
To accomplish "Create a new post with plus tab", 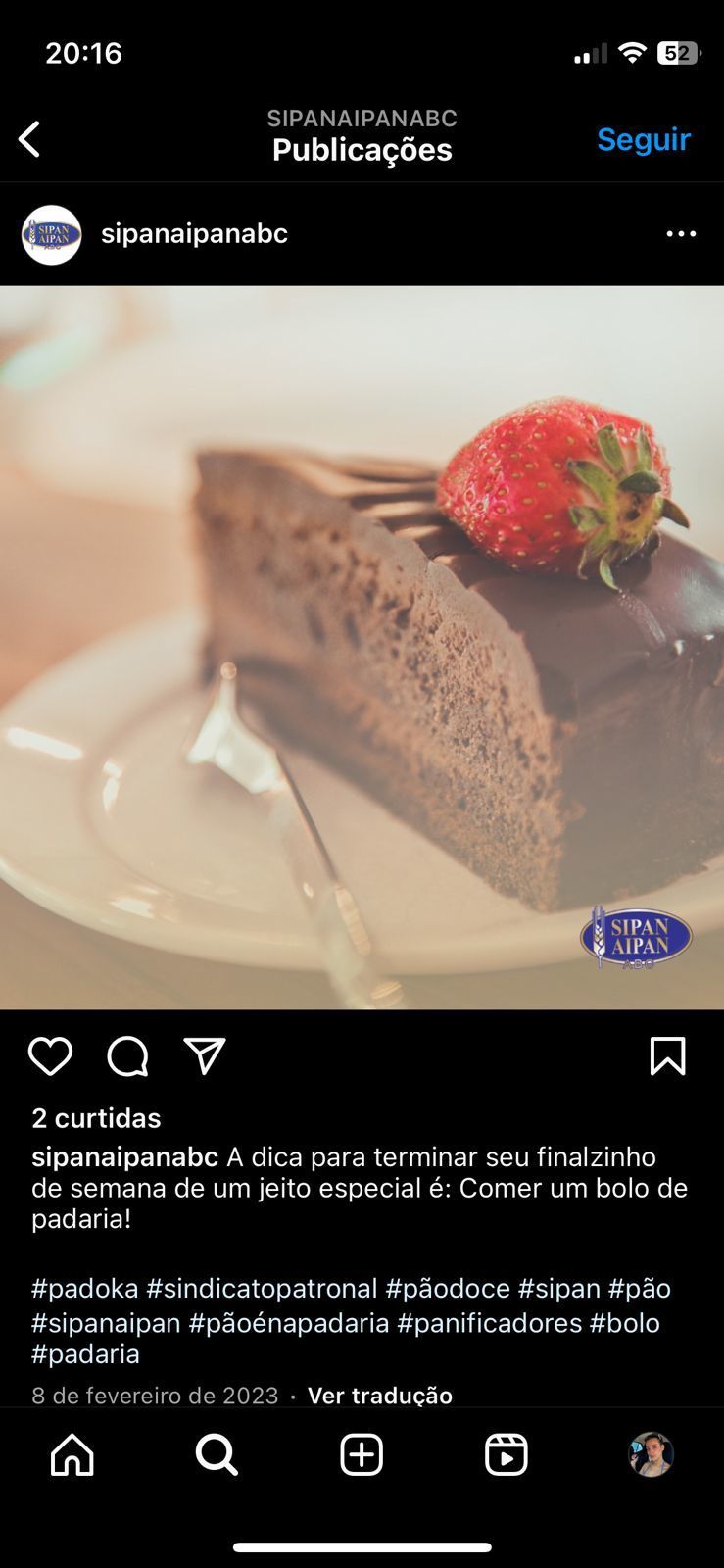I will [x=362, y=1455].
